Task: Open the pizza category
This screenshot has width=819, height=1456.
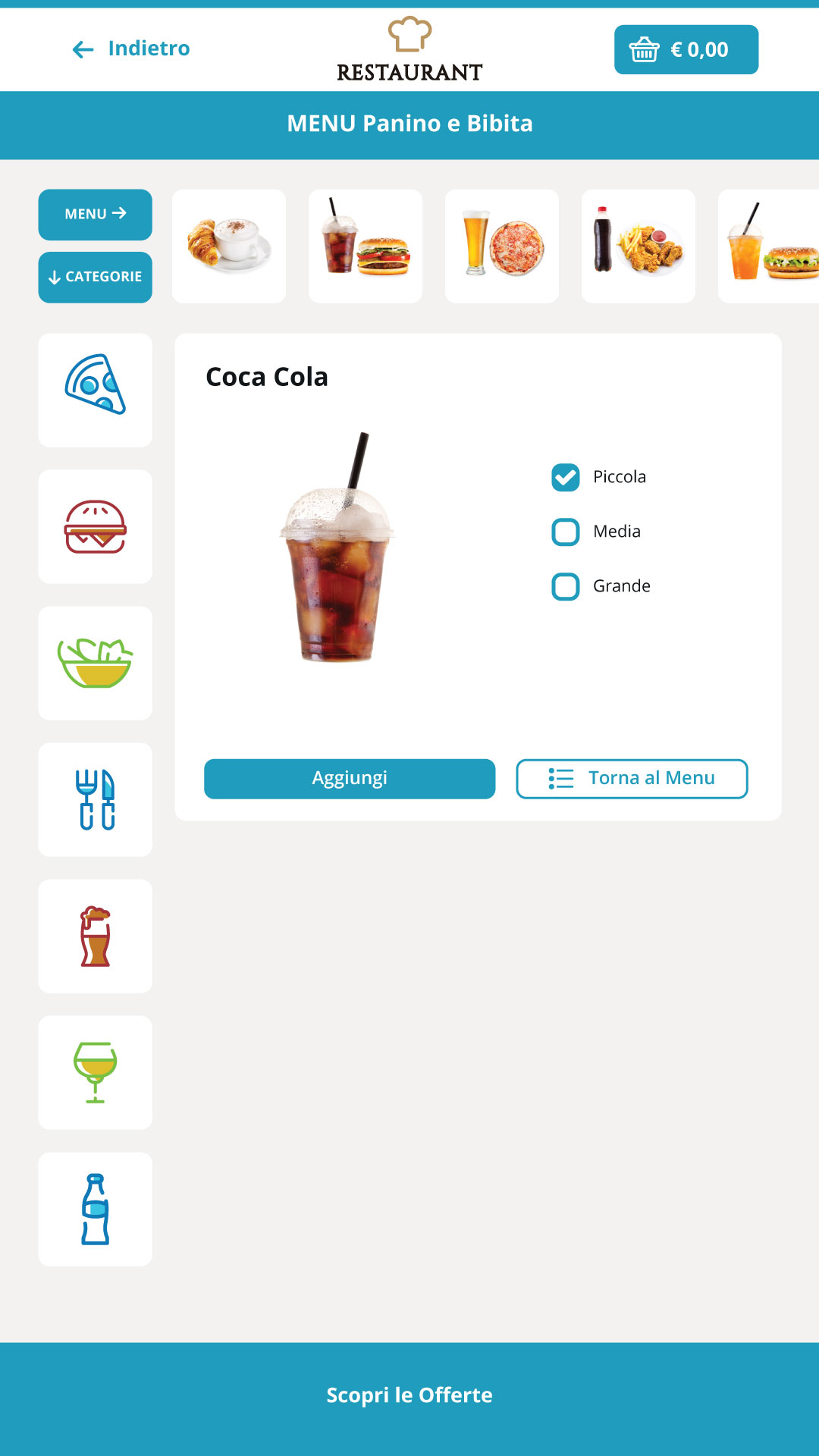Action: tap(95, 391)
